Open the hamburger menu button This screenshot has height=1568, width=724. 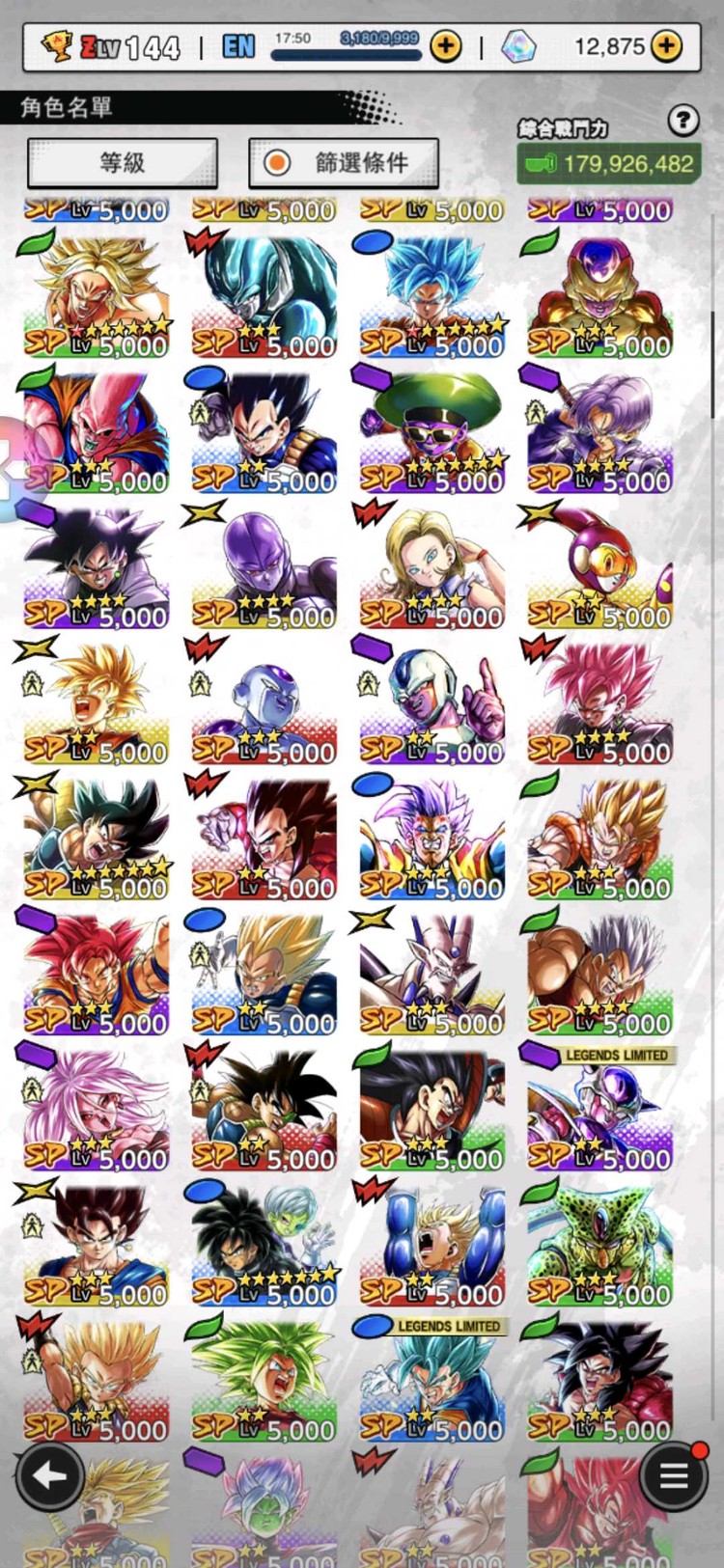673,1475
